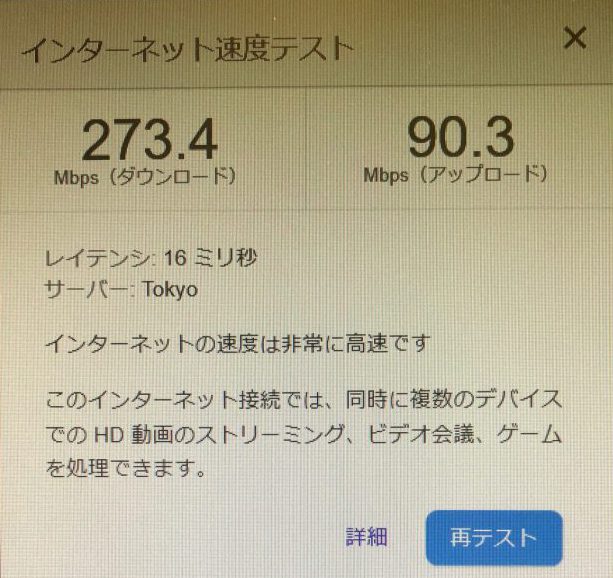Close the internet speed test dialog
The width and height of the screenshot is (613, 578).
point(575,39)
